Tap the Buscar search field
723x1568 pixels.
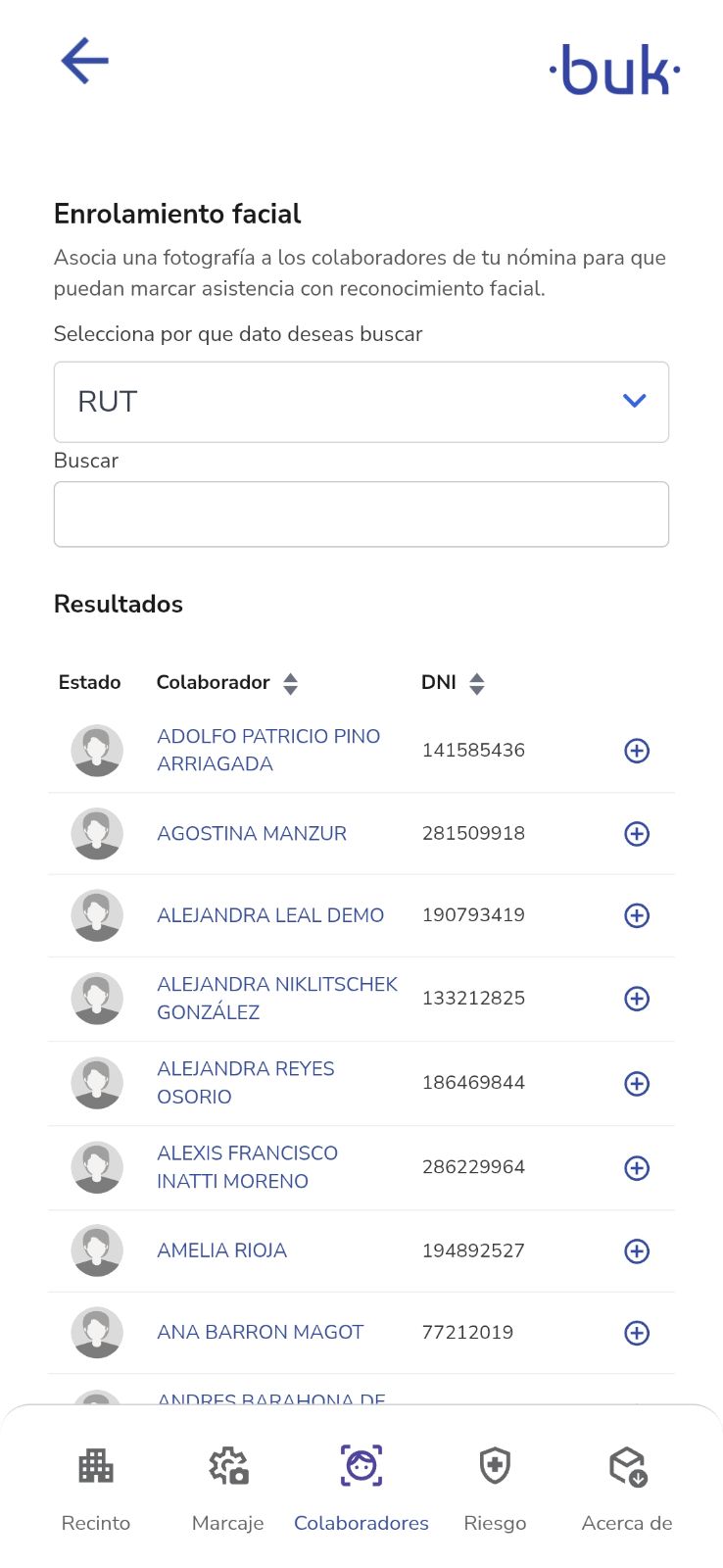pos(361,514)
